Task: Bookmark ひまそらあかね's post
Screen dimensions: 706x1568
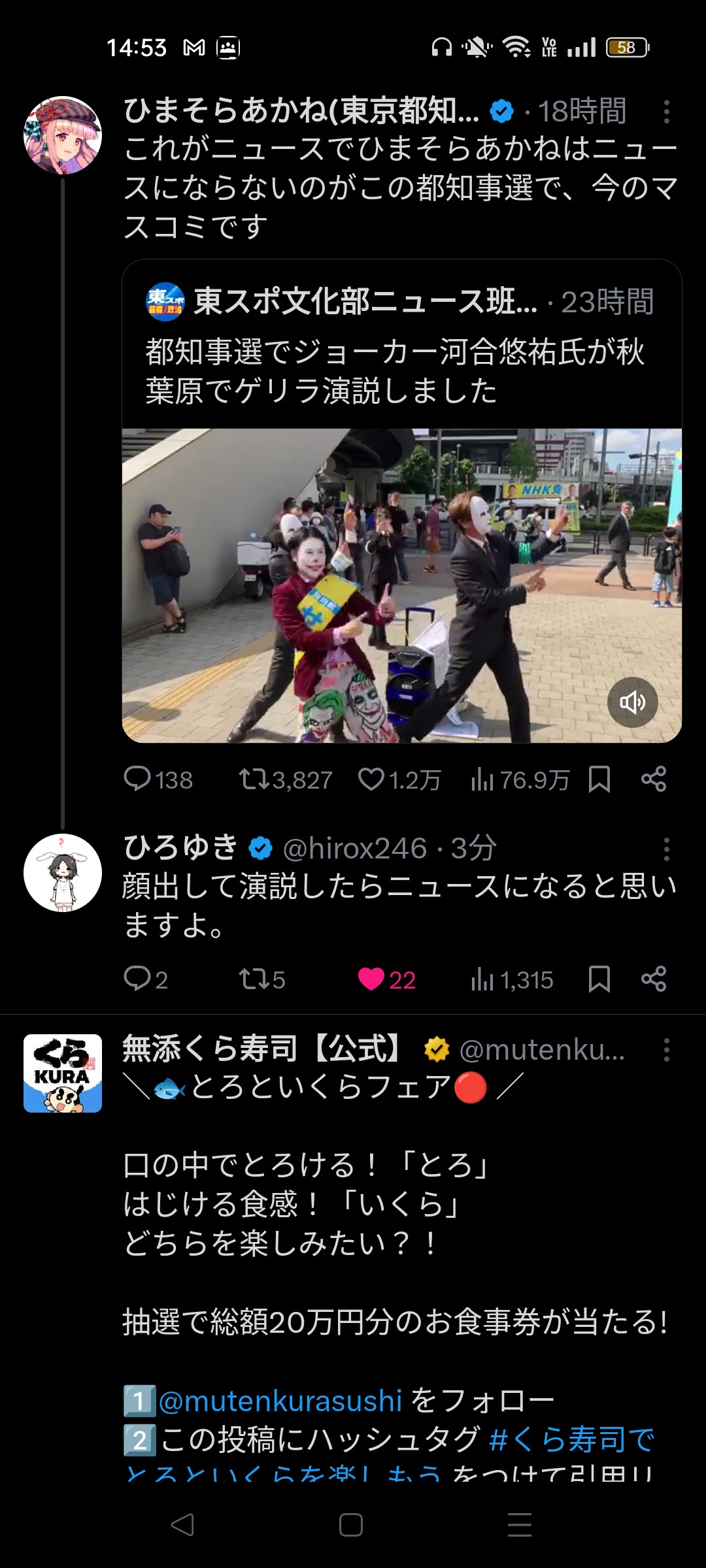Action: (x=599, y=779)
